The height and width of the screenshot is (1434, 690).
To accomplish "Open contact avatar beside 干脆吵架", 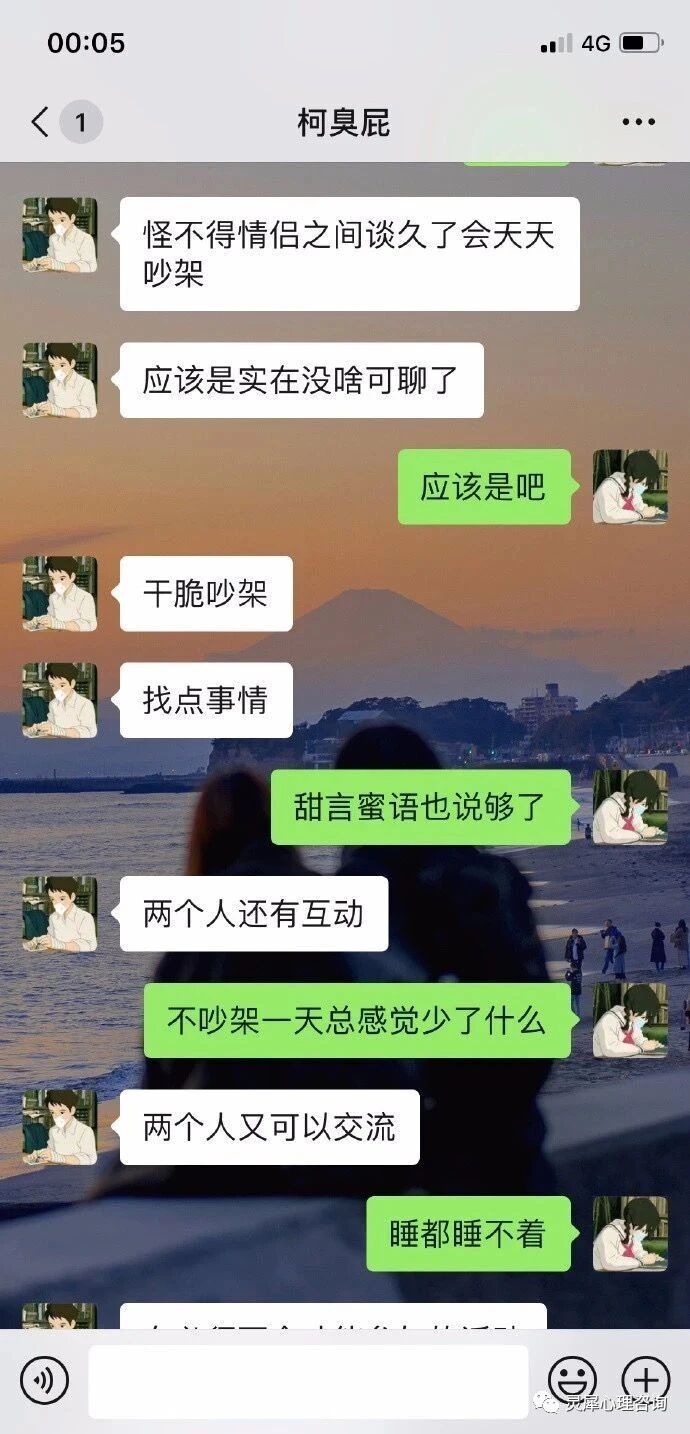I will pyautogui.click(x=60, y=593).
